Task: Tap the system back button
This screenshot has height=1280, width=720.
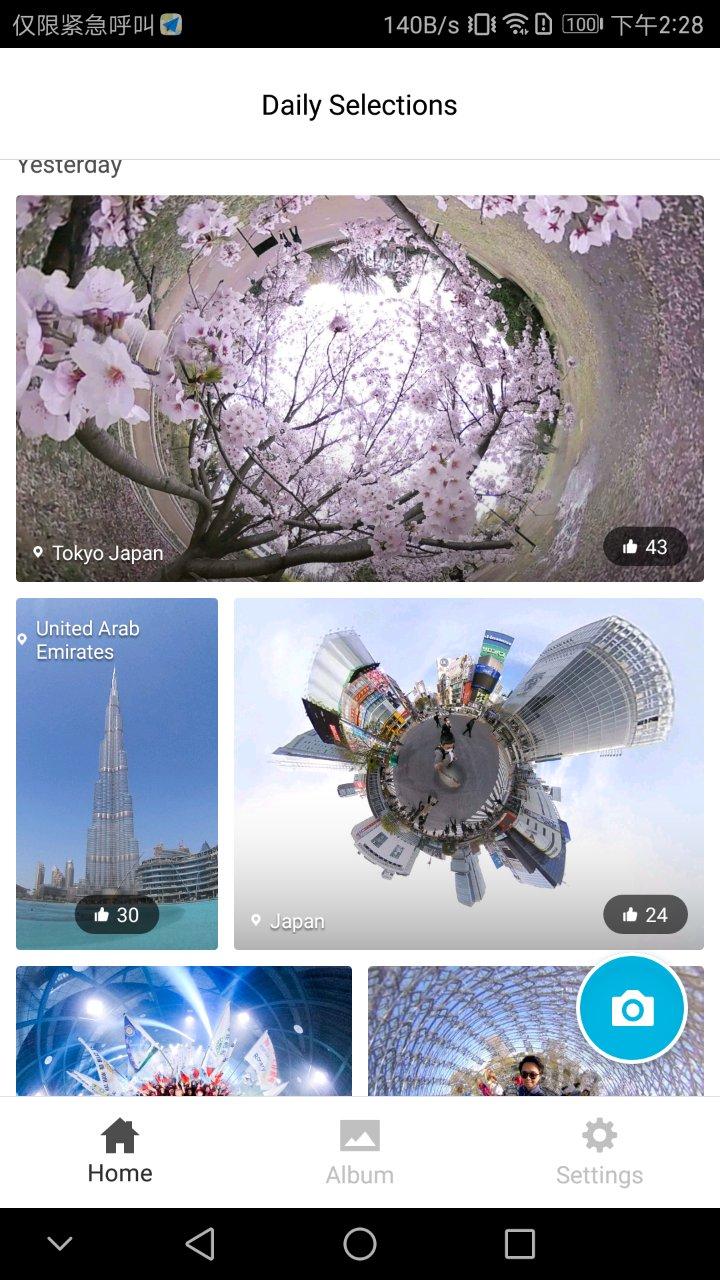Action: point(200,1244)
